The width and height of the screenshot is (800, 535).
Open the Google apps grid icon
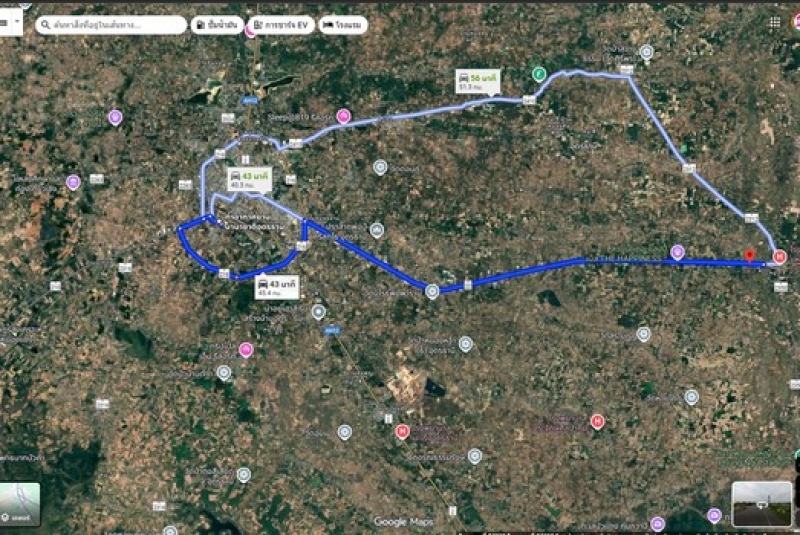(x=775, y=22)
